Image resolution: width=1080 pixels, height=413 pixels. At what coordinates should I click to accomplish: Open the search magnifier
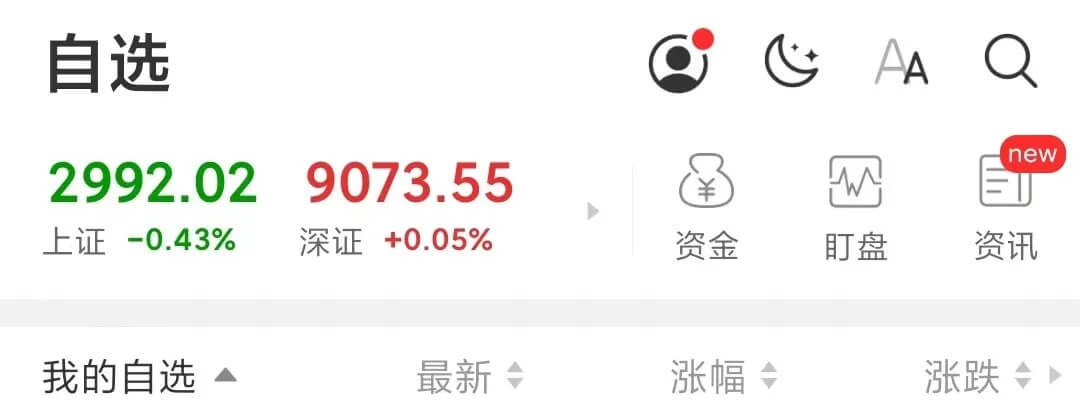(x=1010, y=62)
